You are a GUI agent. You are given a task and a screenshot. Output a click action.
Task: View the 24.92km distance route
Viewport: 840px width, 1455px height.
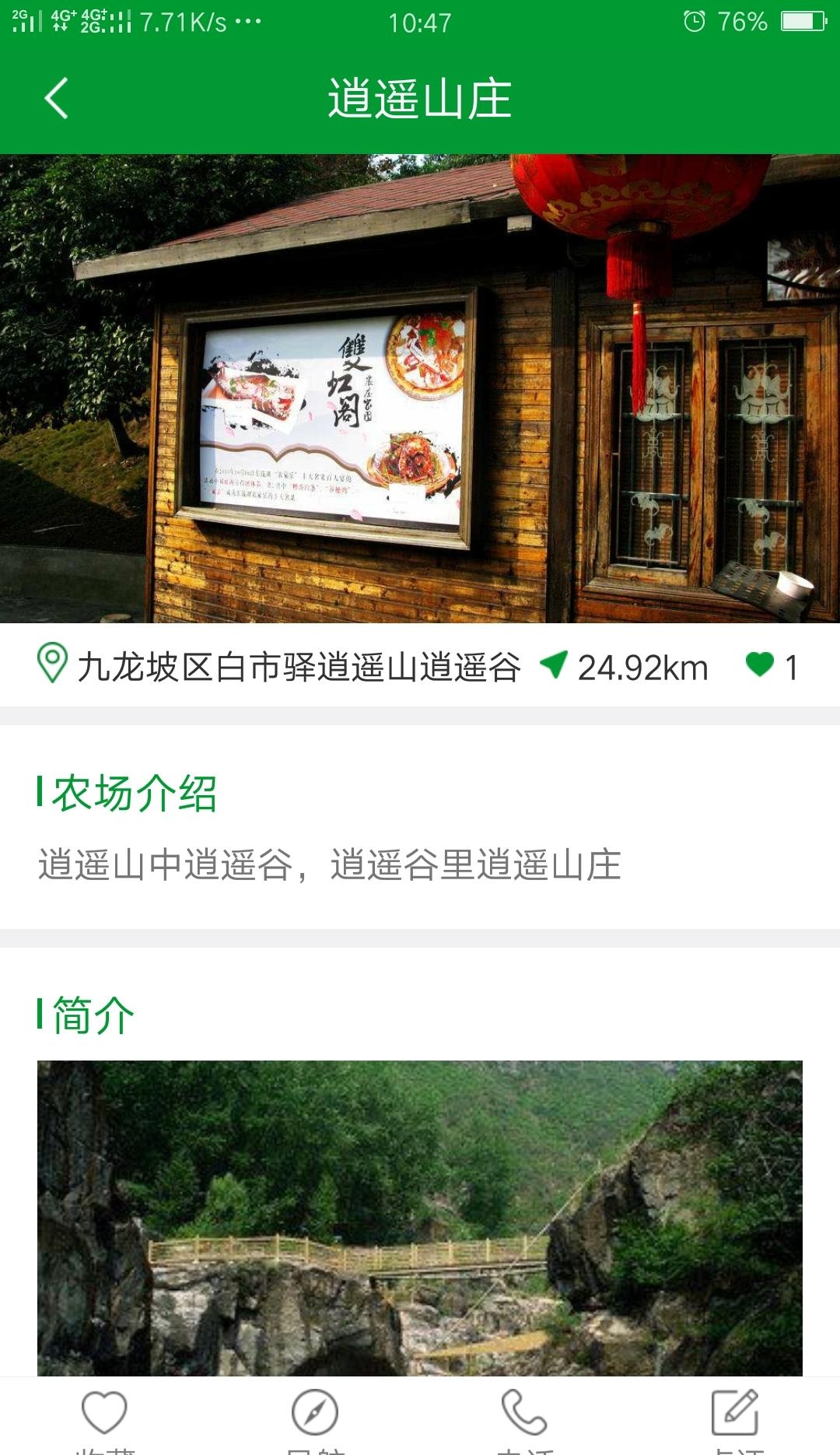pyautogui.click(x=626, y=668)
